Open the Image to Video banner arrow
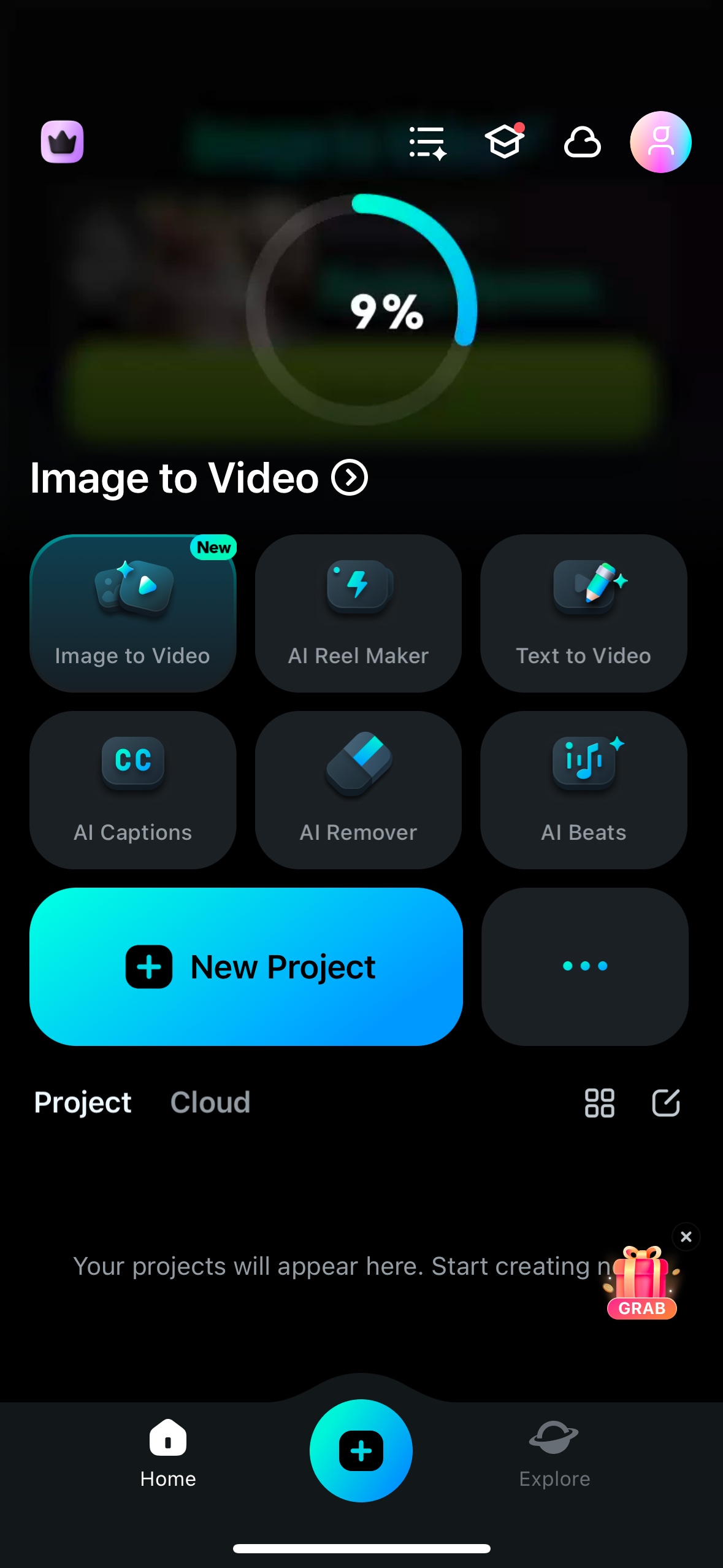 (350, 477)
